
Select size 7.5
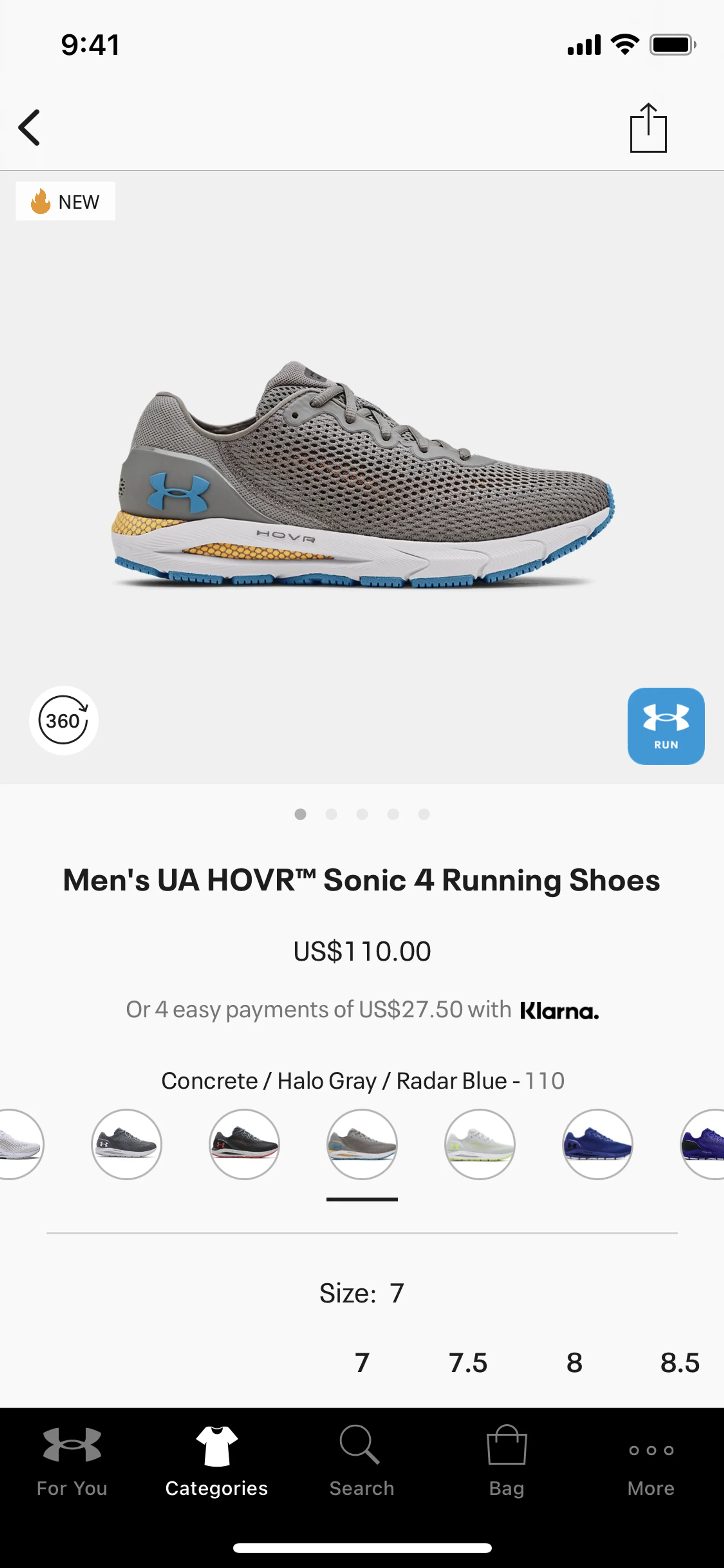(468, 1362)
